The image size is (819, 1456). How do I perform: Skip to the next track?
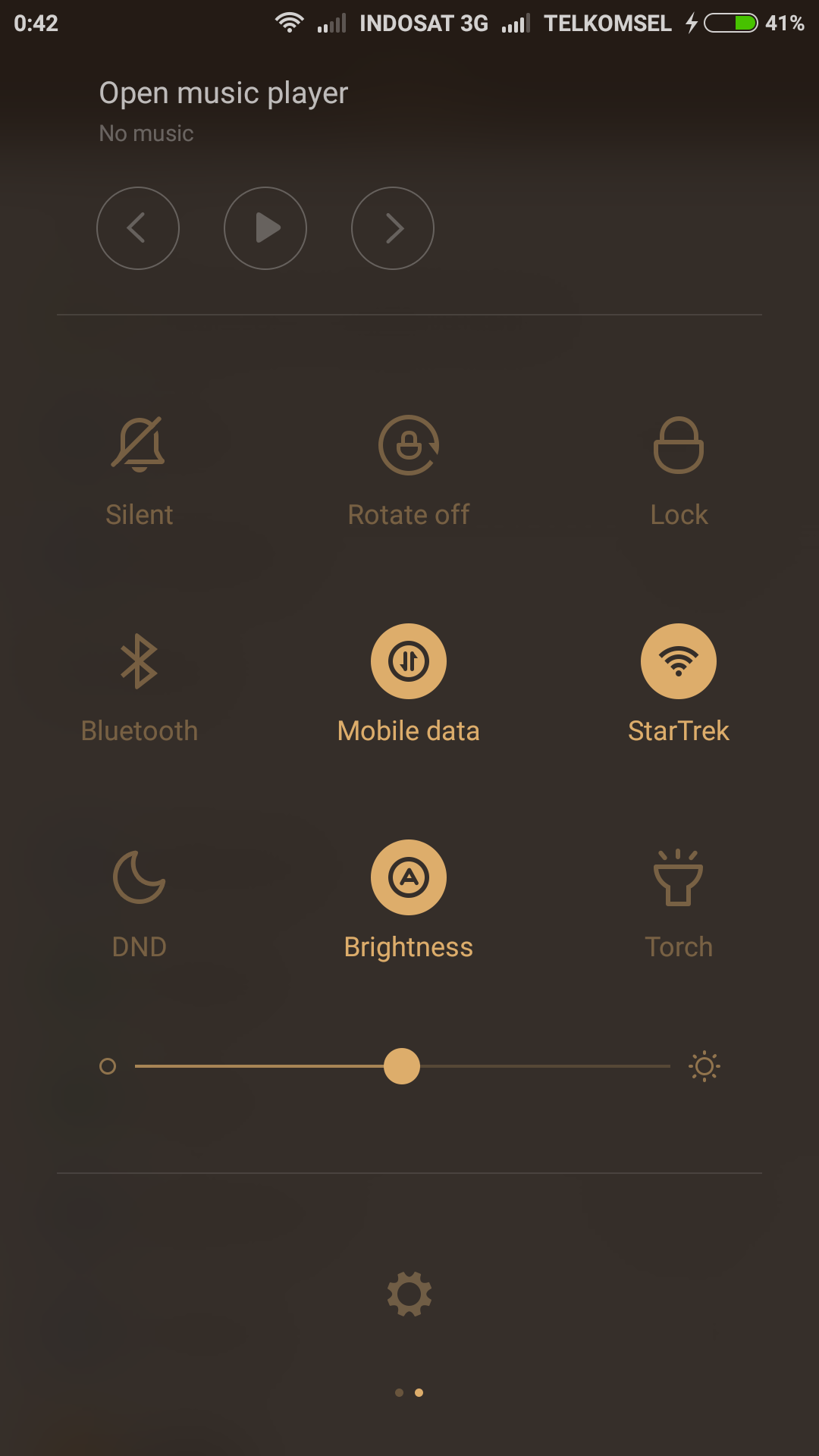tap(393, 228)
